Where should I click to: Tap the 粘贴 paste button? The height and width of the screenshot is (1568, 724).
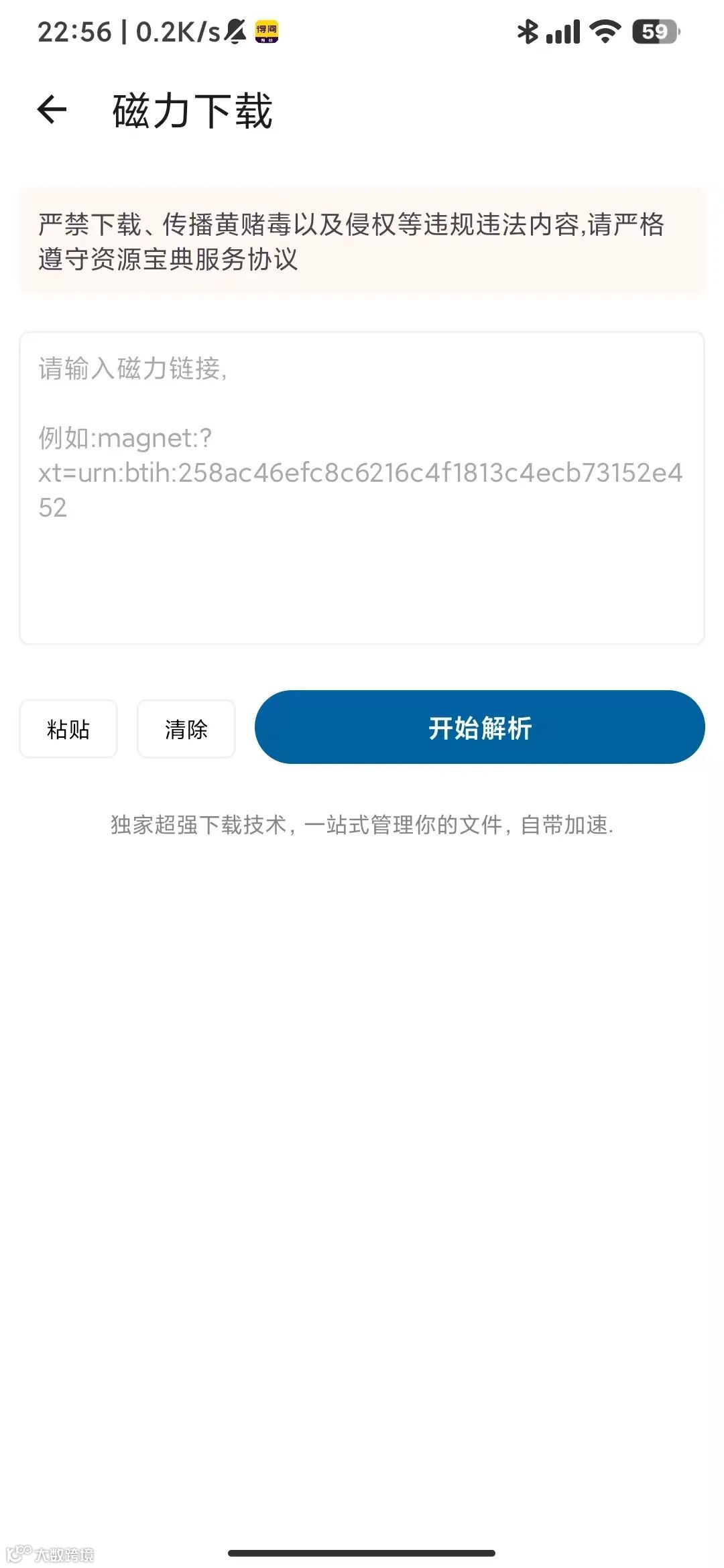pos(68,728)
